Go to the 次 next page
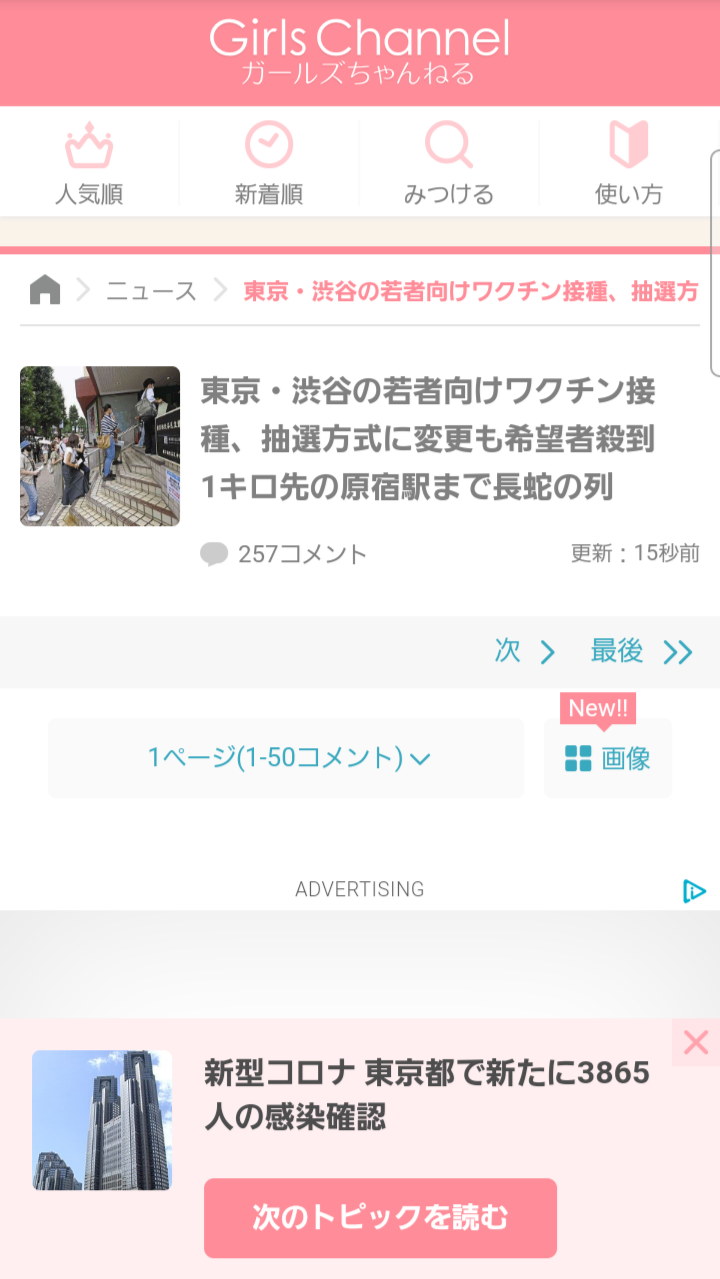Screen dimensions: 720x1279 [525, 652]
